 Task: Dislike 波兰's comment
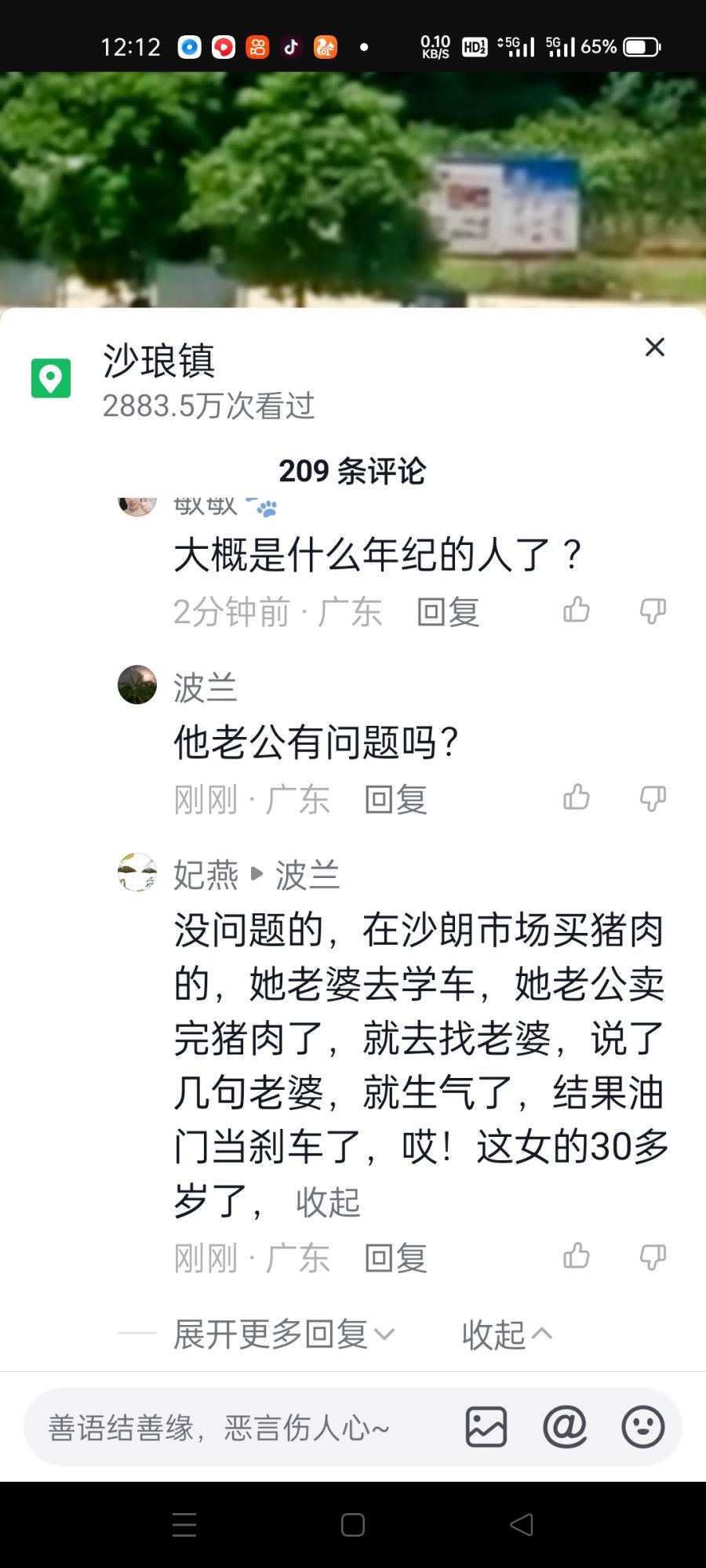[653, 797]
